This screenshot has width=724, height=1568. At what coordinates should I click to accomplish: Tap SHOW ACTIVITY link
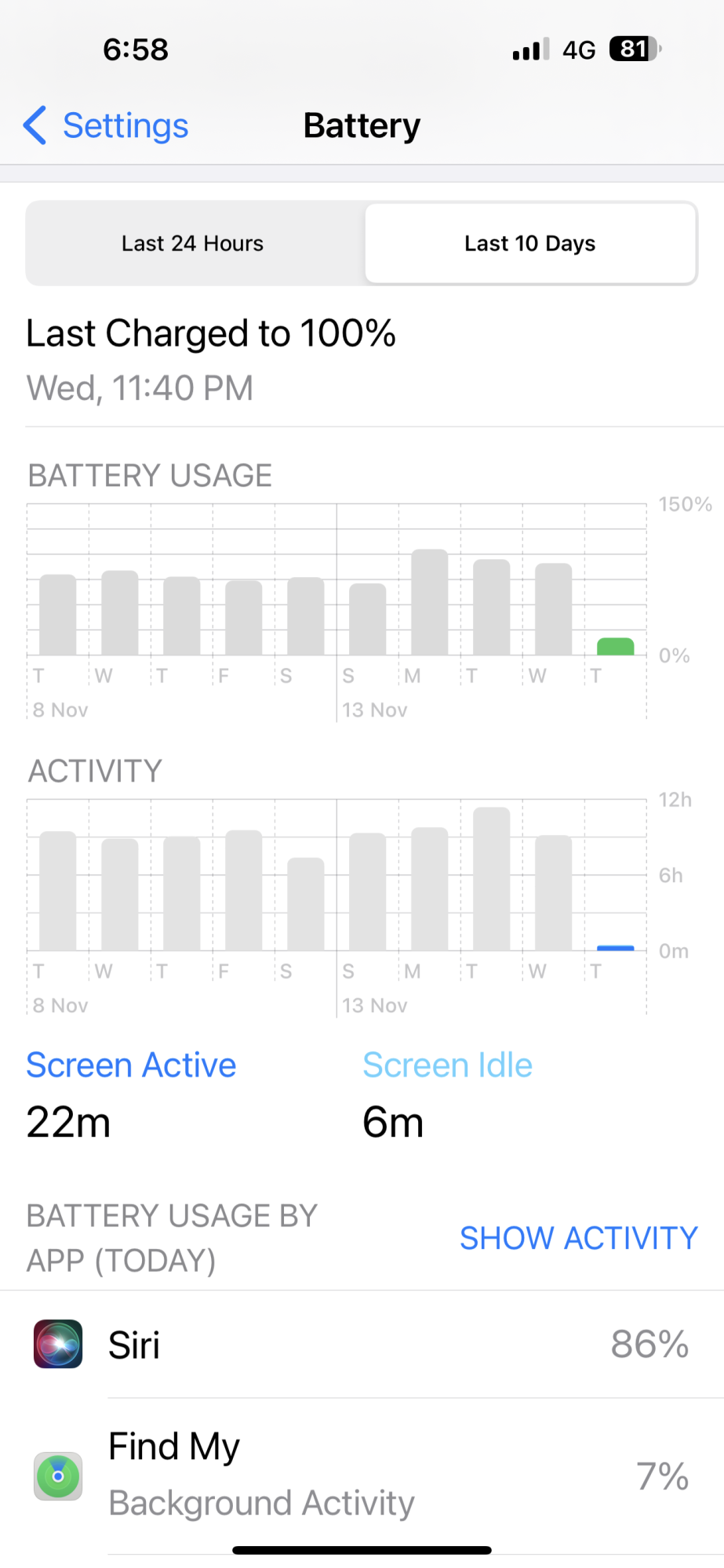point(578,1238)
